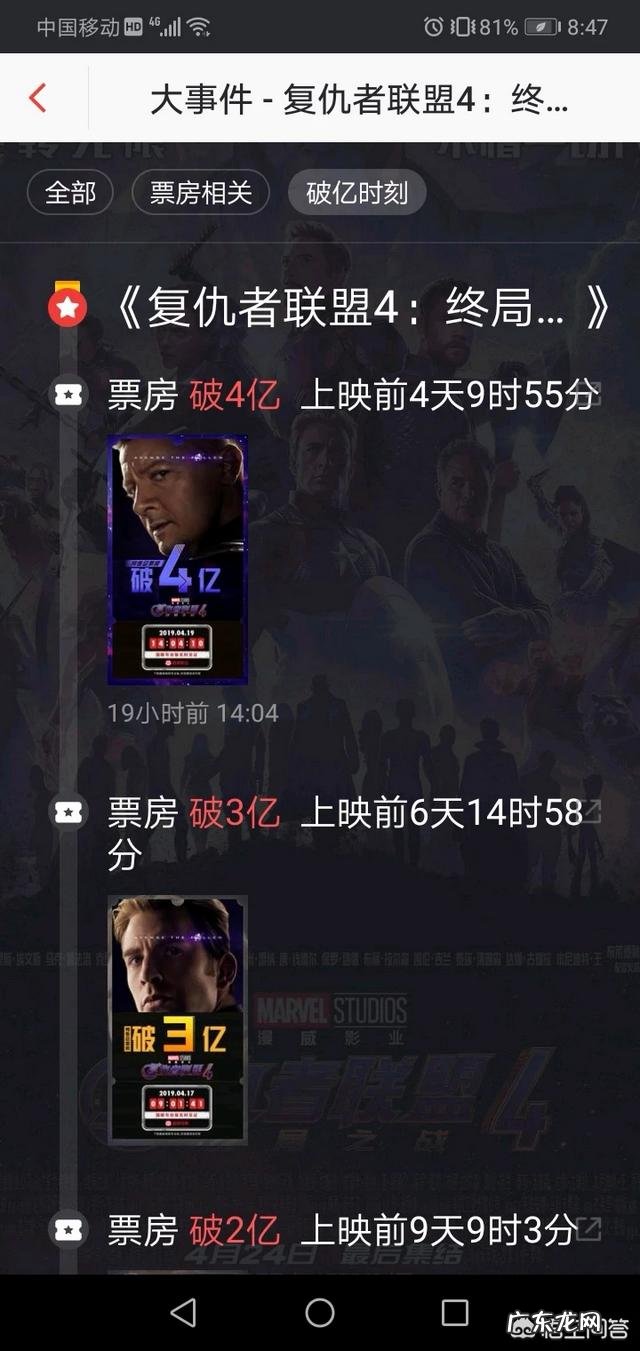The height and width of the screenshot is (1351, 640).
Task: Open the 破3亿 poster image
Action: point(177,1019)
